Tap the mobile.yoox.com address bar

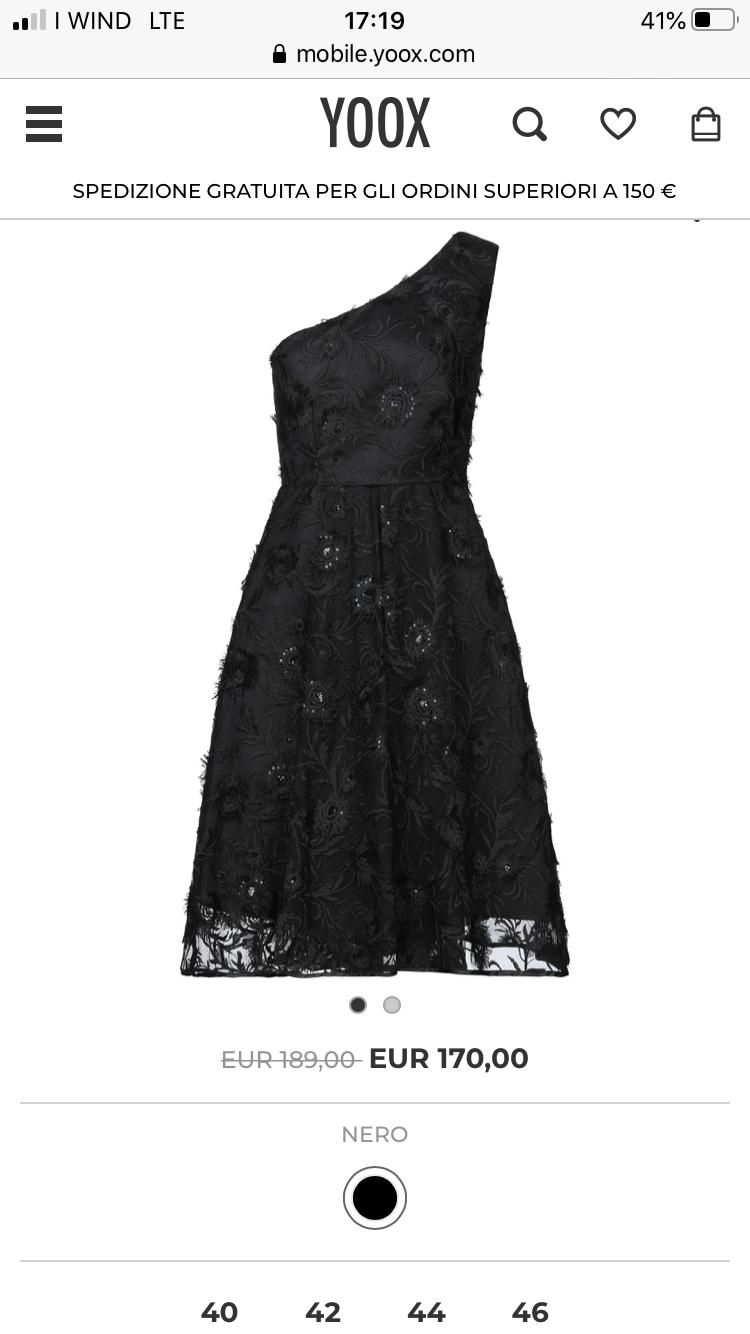tap(375, 54)
